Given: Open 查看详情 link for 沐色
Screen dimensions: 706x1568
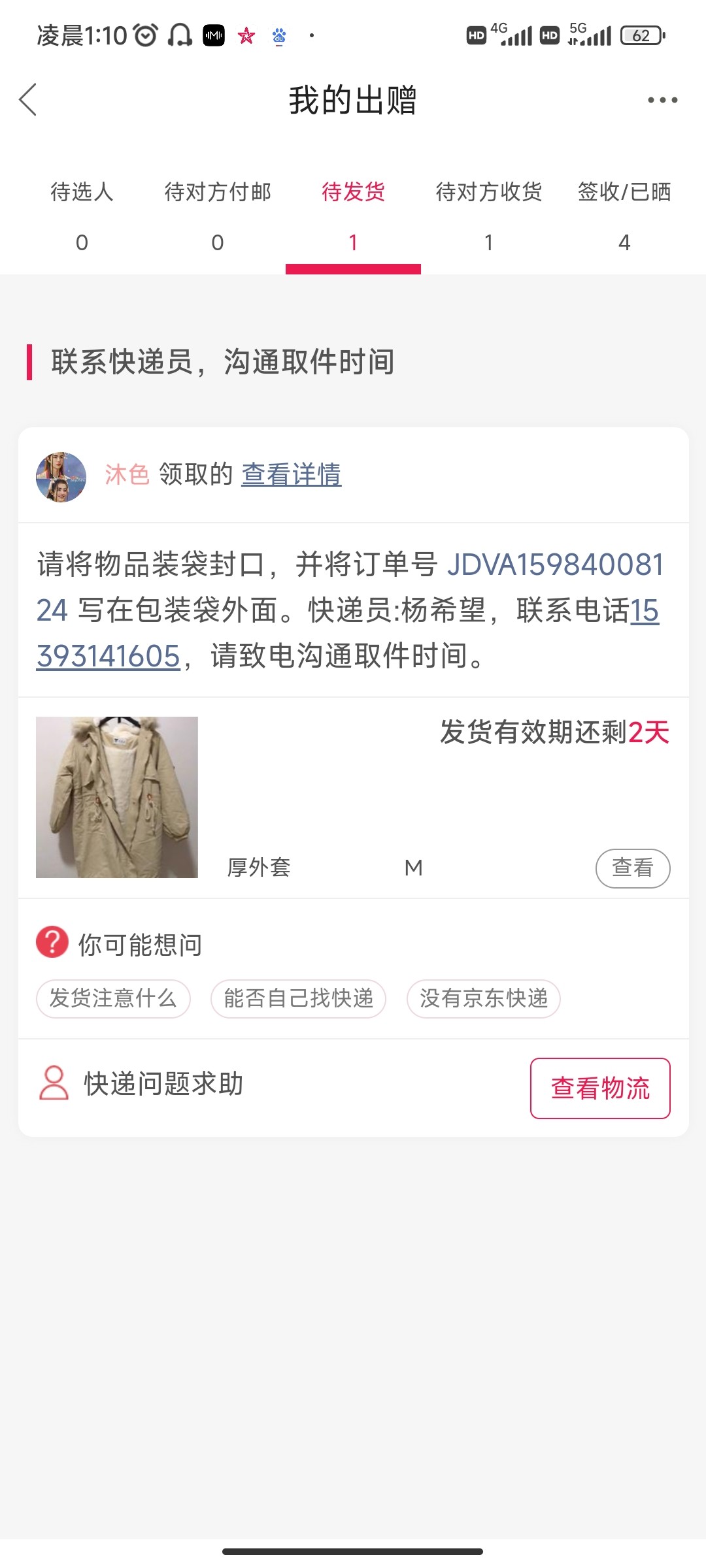Looking at the screenshot, I should click(292, 474).
